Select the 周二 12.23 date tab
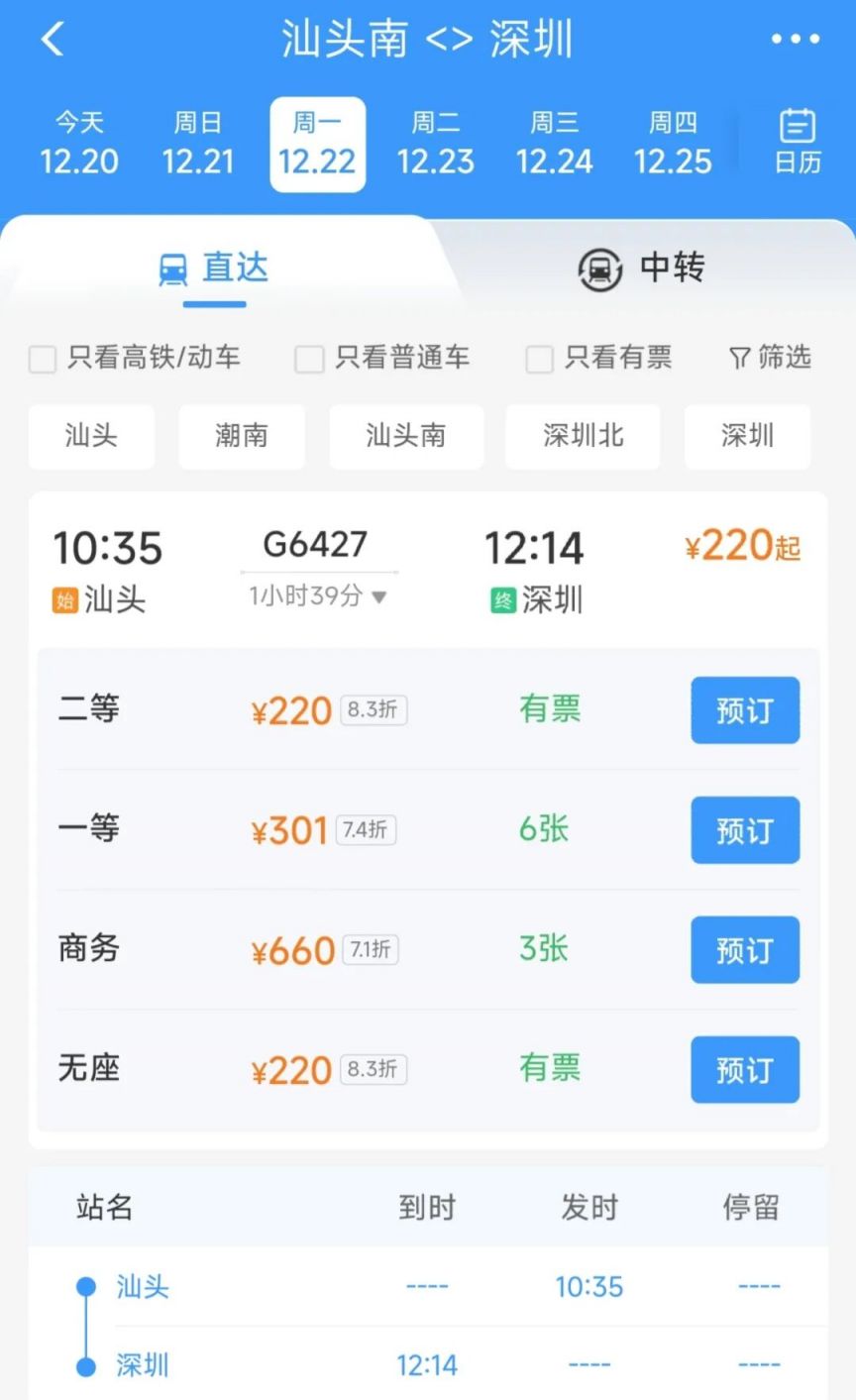This screenshot has height=1400, width=856. (436, 144)
